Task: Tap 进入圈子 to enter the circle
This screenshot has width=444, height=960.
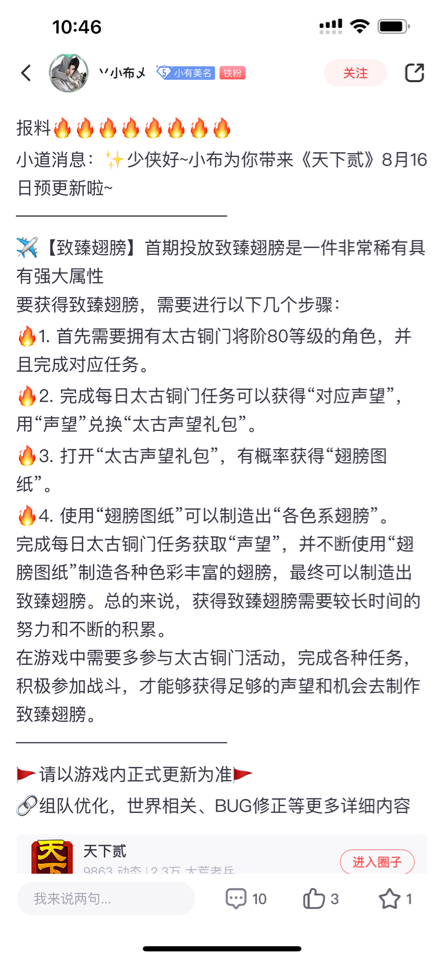Action: pyautogui.click(x=377, y=862)
